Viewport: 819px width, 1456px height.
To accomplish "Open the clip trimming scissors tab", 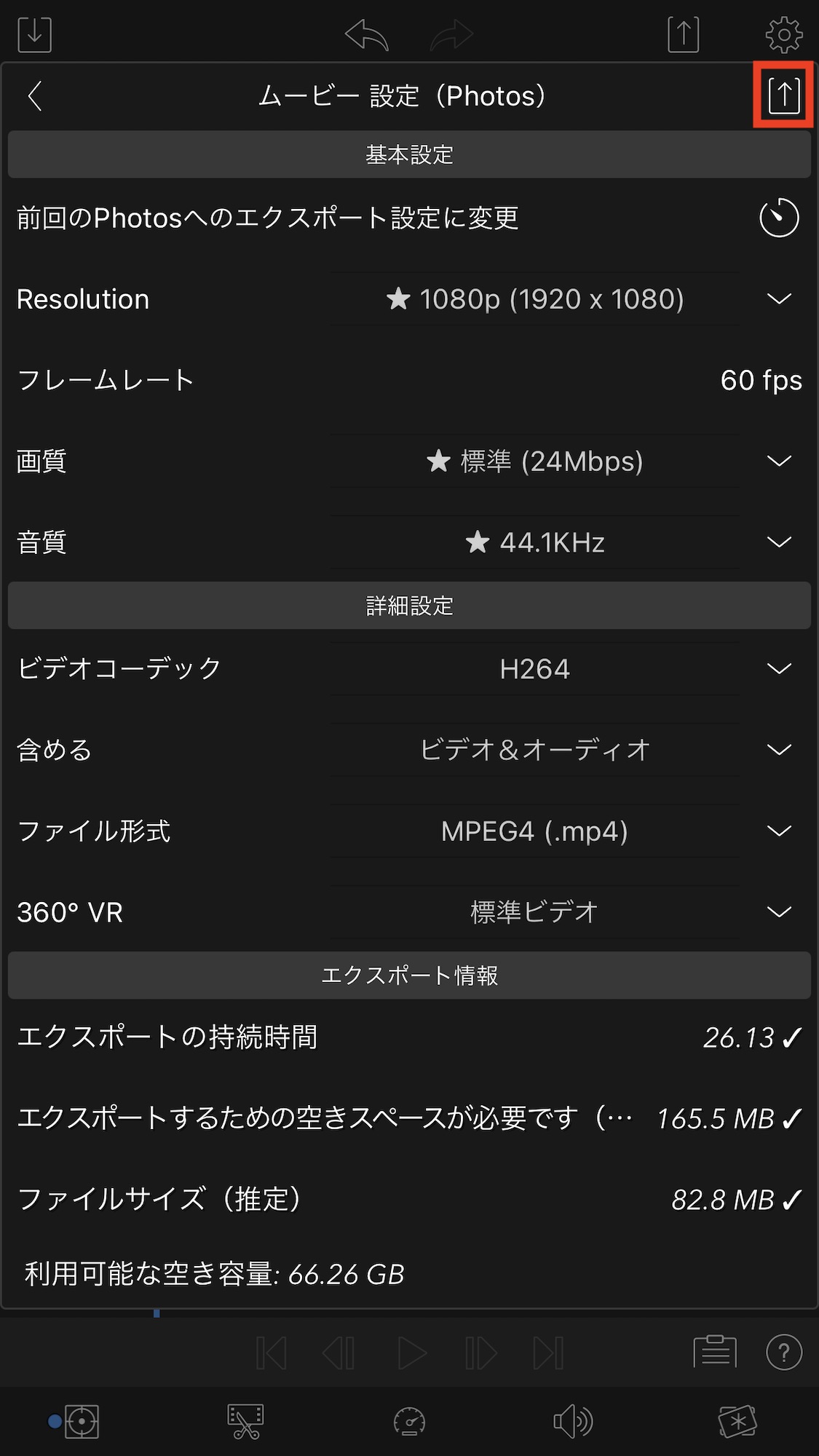I will pyautogui.click(x=245, y=1421).
